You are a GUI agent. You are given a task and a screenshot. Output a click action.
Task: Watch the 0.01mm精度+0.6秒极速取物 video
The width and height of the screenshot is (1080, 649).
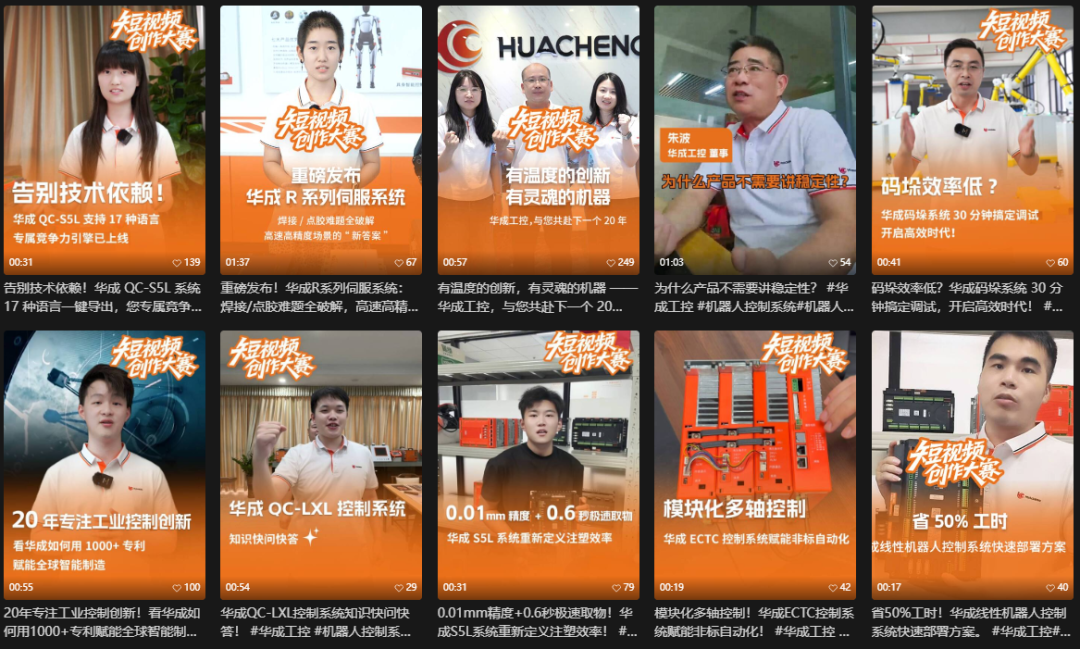[x=538, y=465]
